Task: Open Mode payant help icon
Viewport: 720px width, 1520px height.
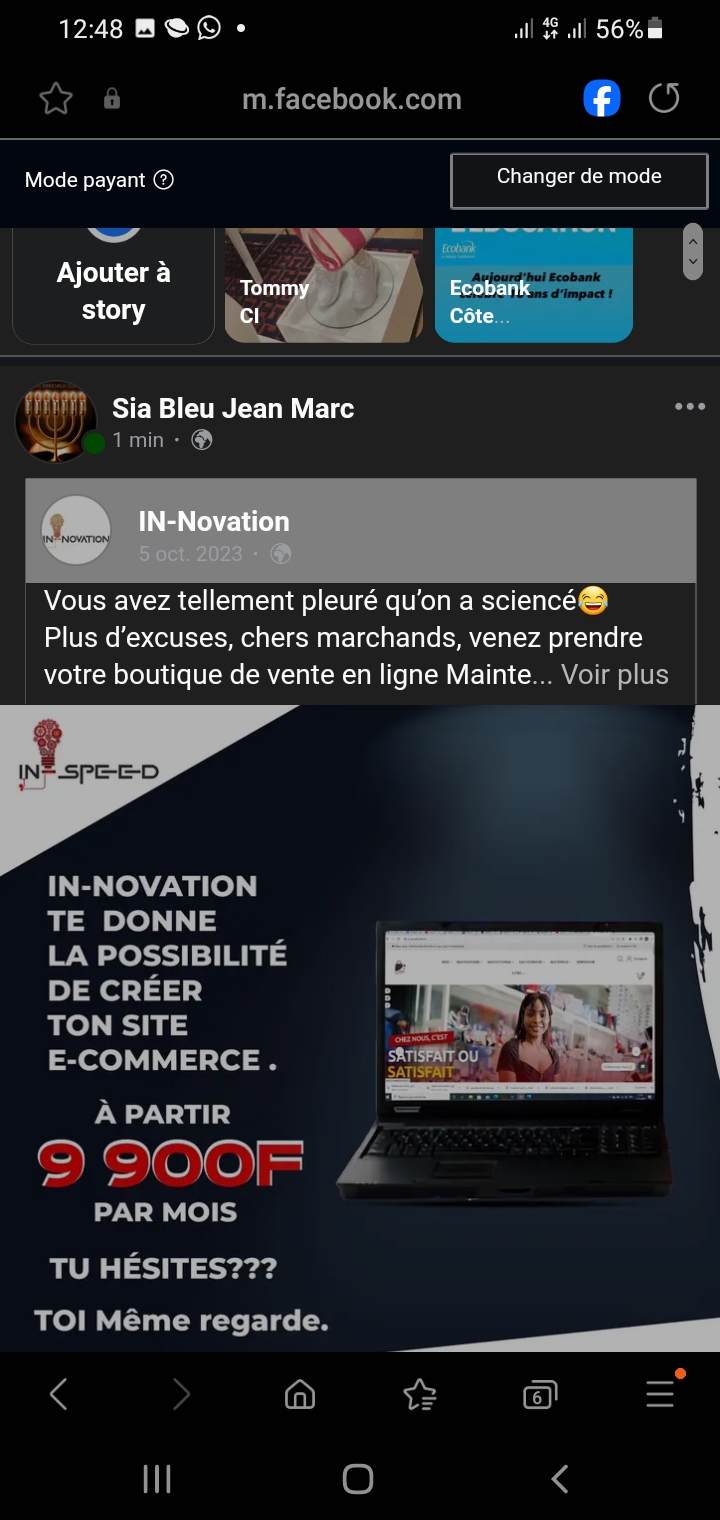Action: (x=163, y=180)
